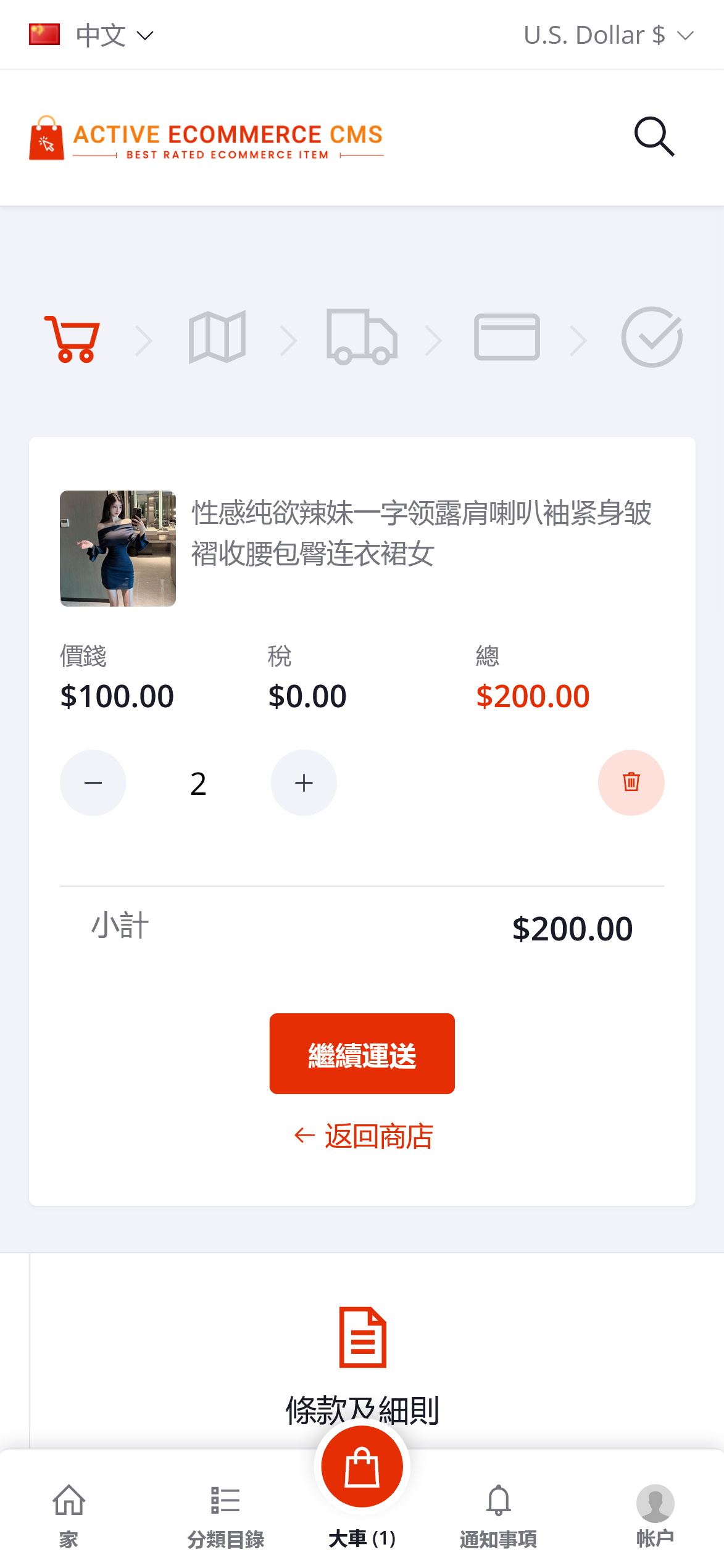Open the search icon

pyautogui.click(x=655, y=137)
